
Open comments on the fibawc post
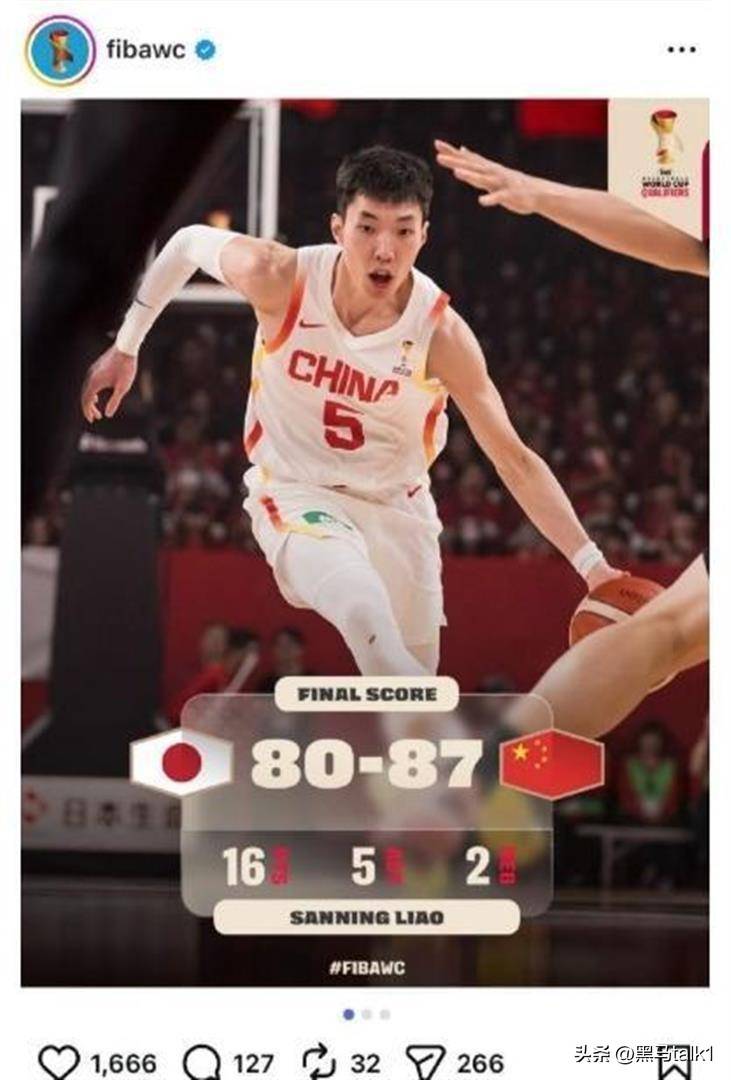202,1062
